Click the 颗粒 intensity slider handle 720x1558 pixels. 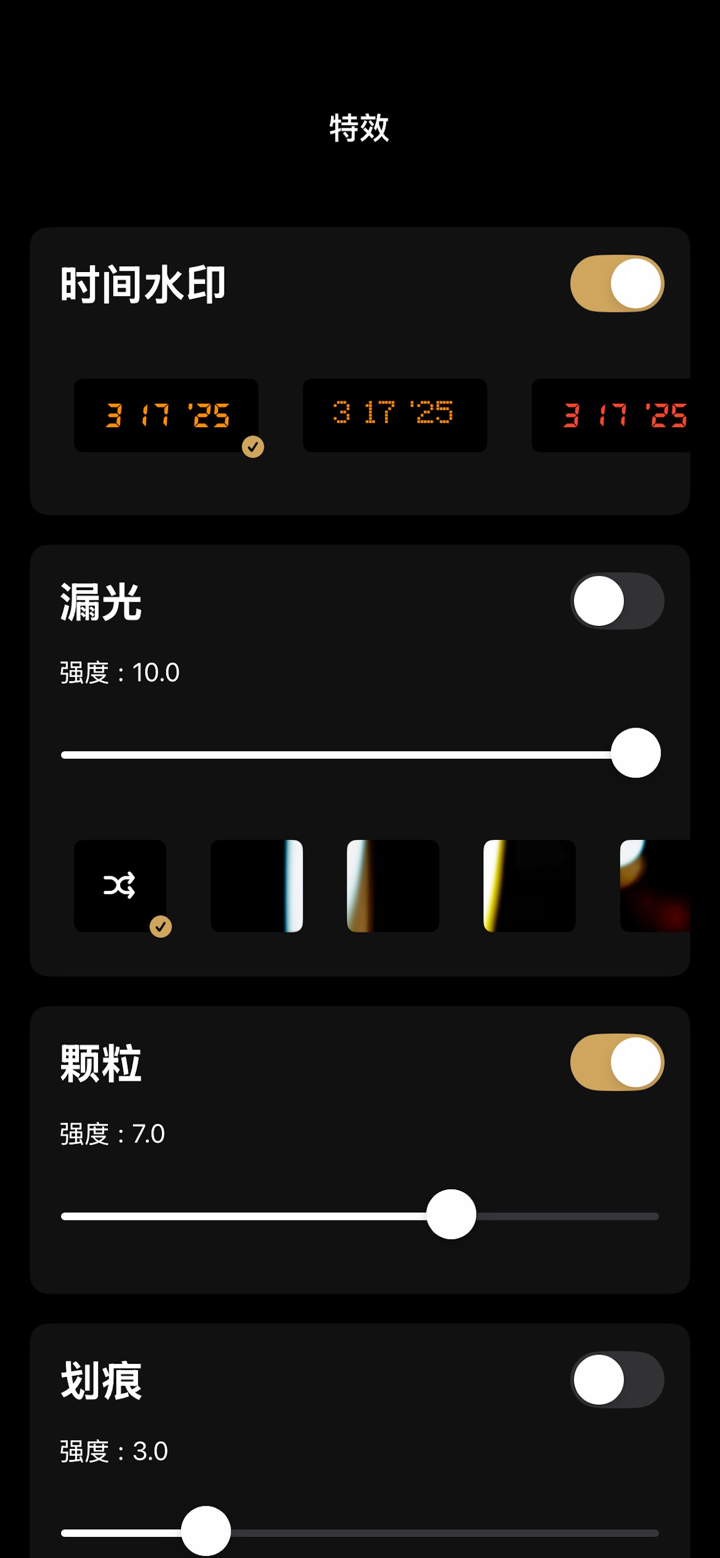(451, 1215)
